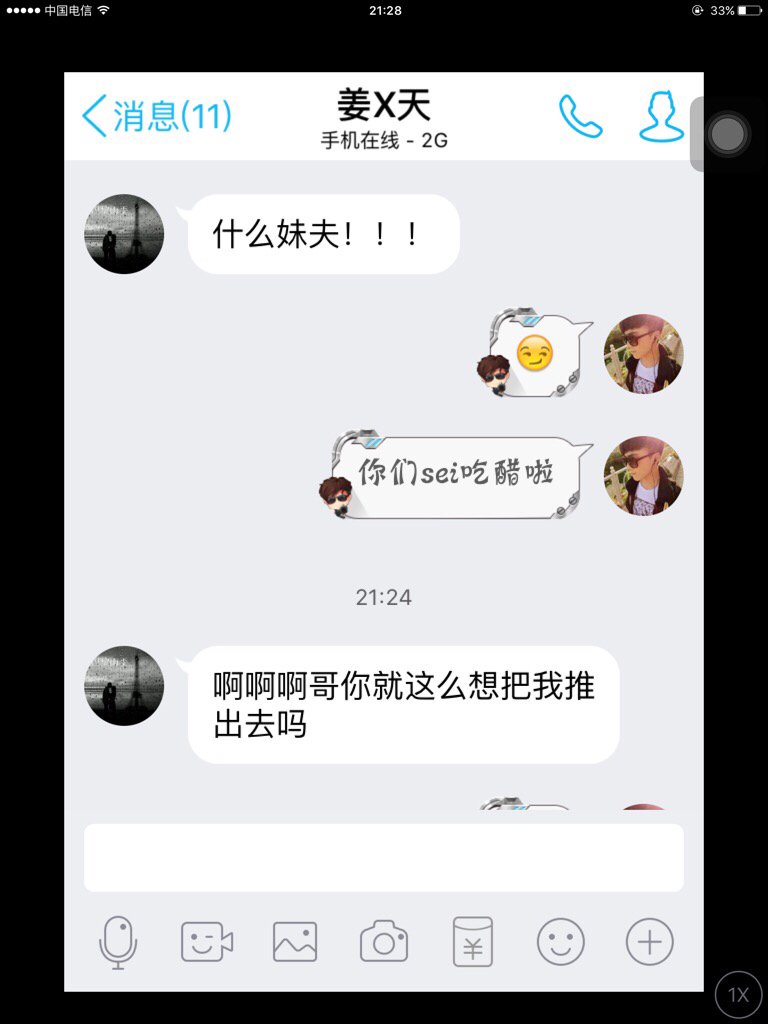768x1024 pixels.
Task: Open the camera to take a photo
Action: 383,942
